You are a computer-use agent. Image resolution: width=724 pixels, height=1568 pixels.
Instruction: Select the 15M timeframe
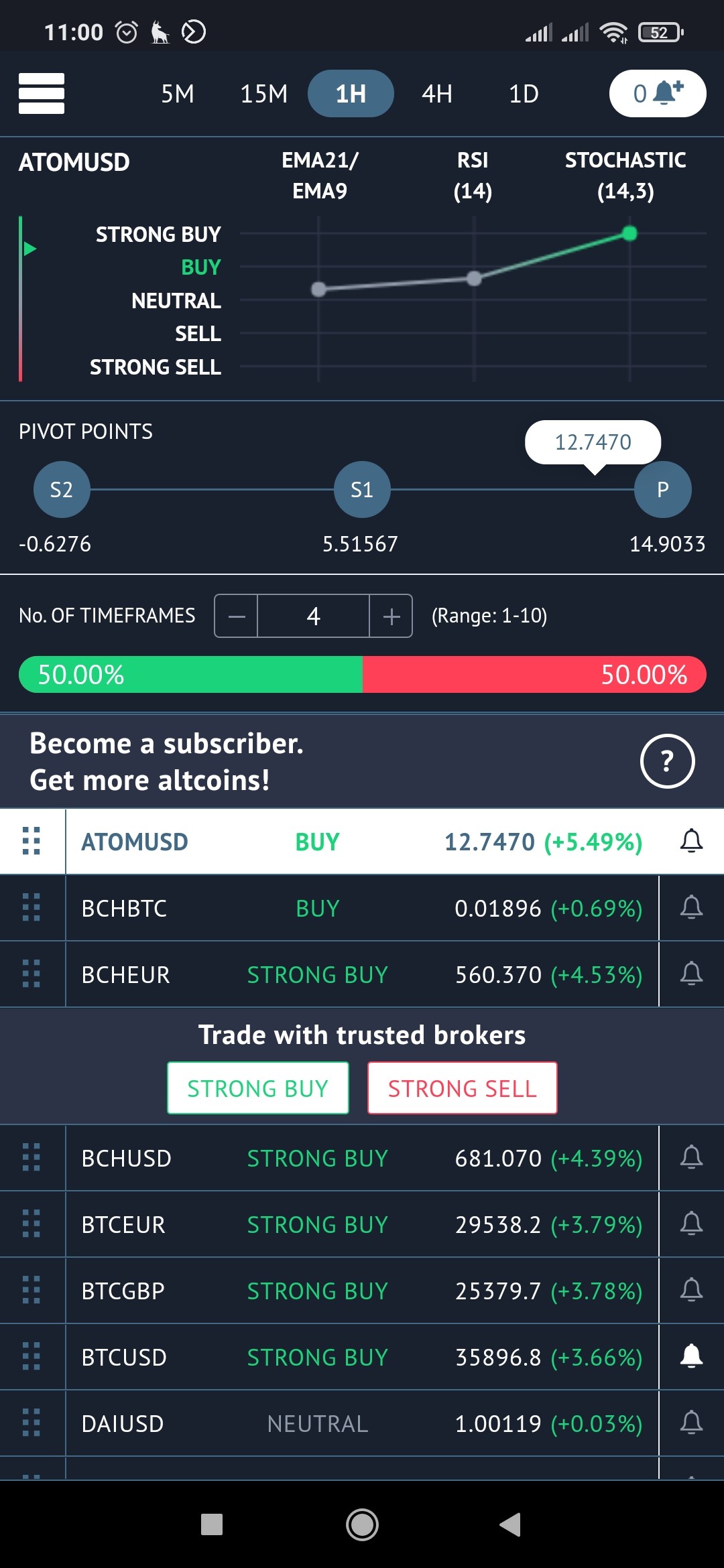pyautogui.click(x=263, y=94)
